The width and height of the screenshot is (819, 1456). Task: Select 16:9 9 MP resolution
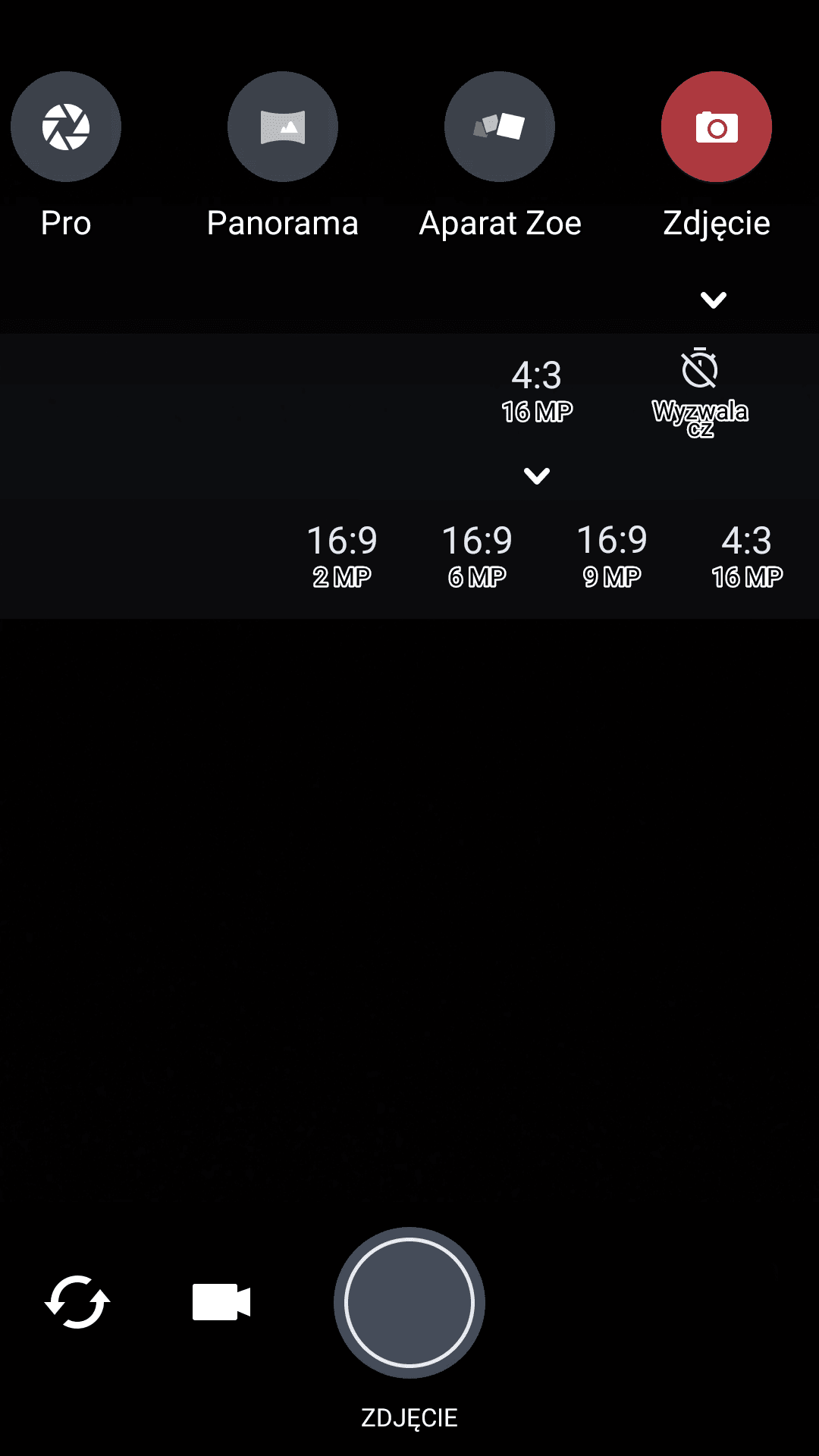(612, 556)
